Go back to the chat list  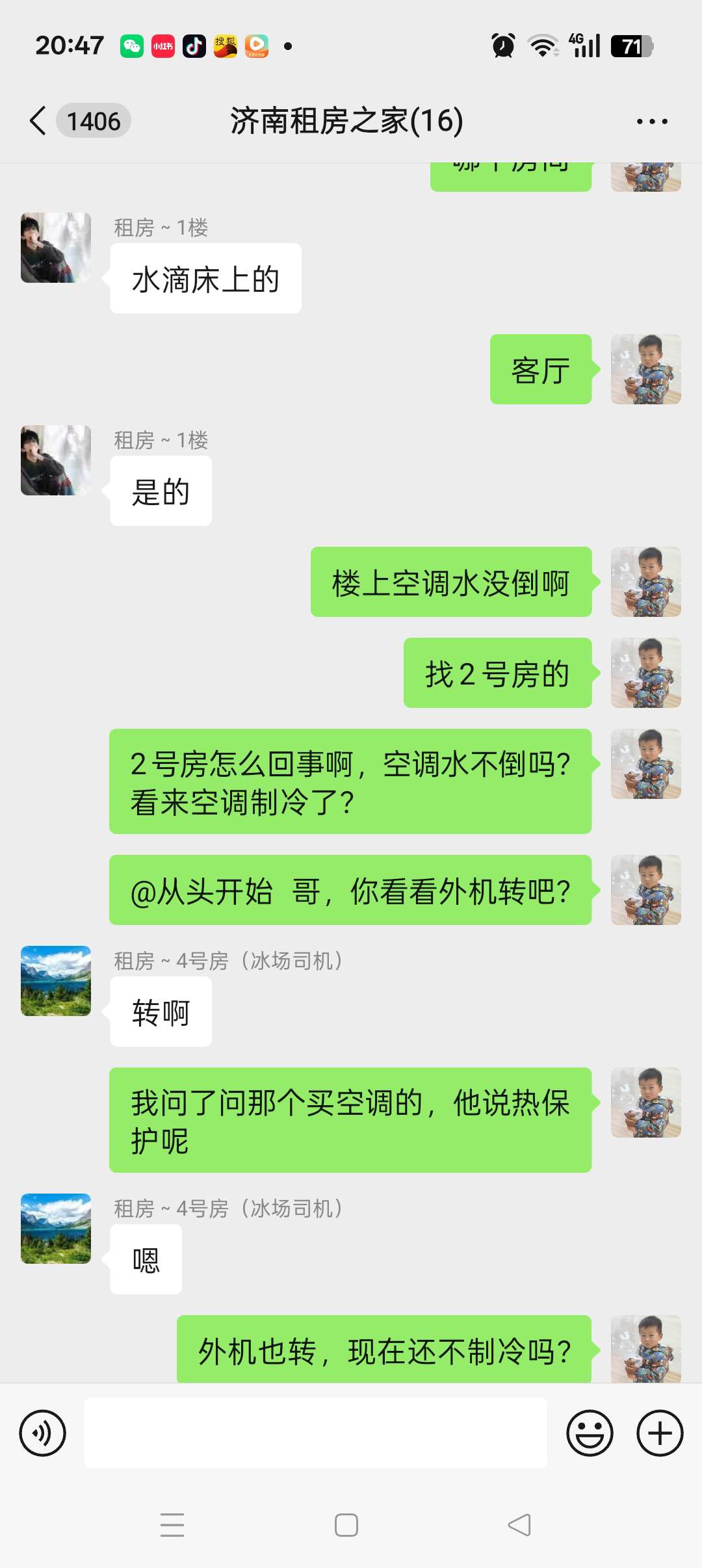39,121
